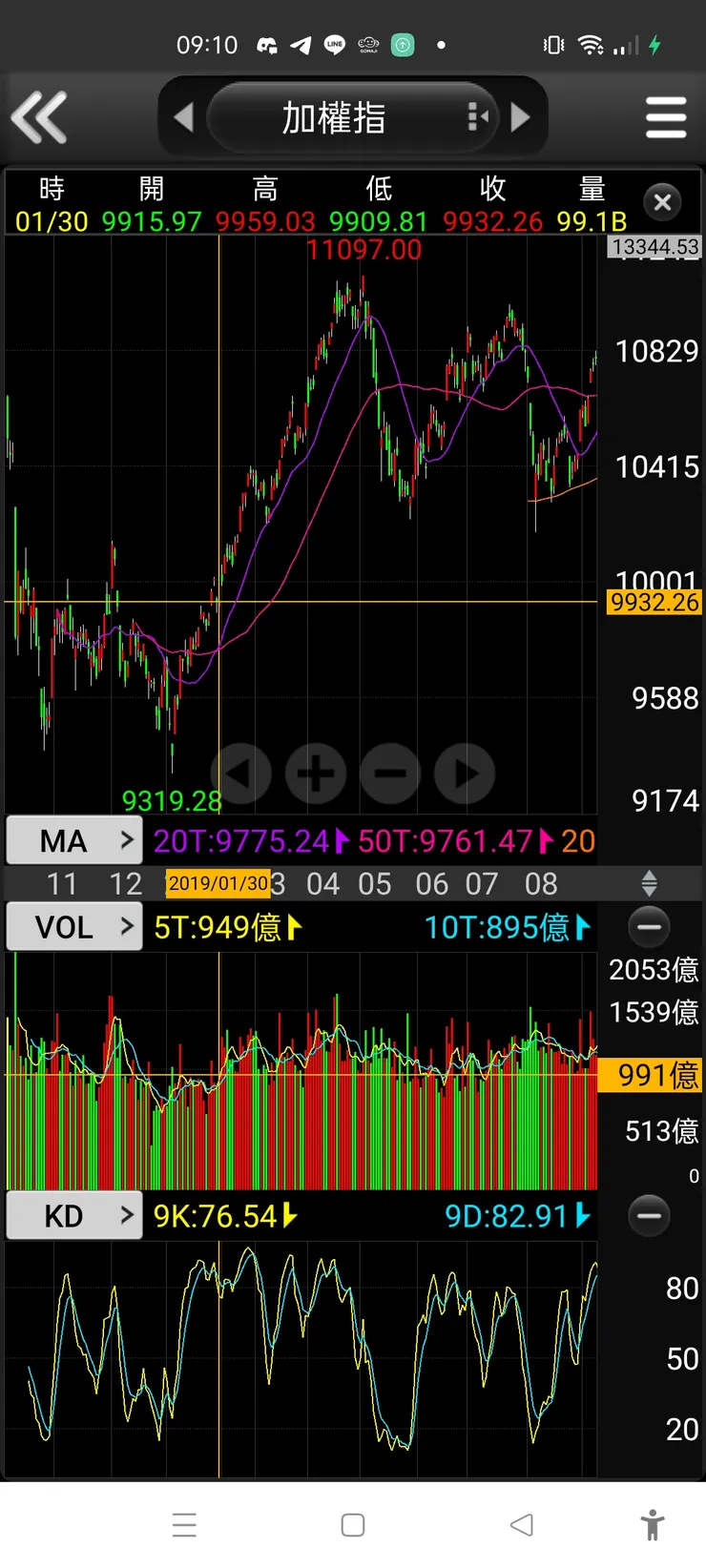
Task: Change the KD indicator selector
Action: (x=74, y=1216)
